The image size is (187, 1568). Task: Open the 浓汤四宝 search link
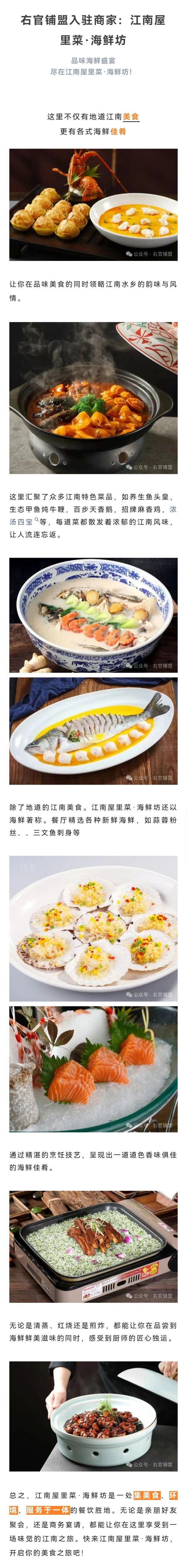point(22,522)
